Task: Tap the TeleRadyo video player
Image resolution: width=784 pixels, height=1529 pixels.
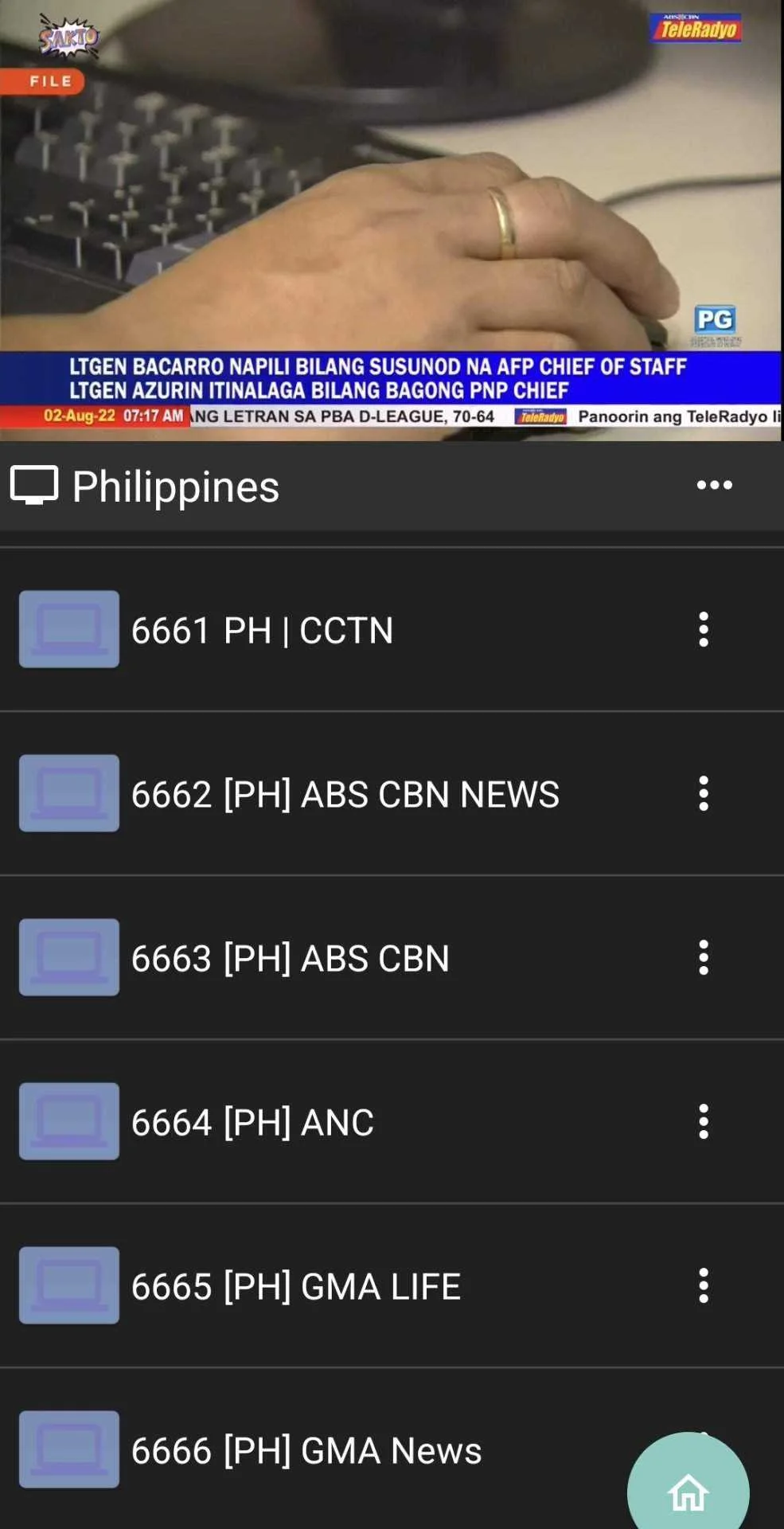Action: coord(392,221)
